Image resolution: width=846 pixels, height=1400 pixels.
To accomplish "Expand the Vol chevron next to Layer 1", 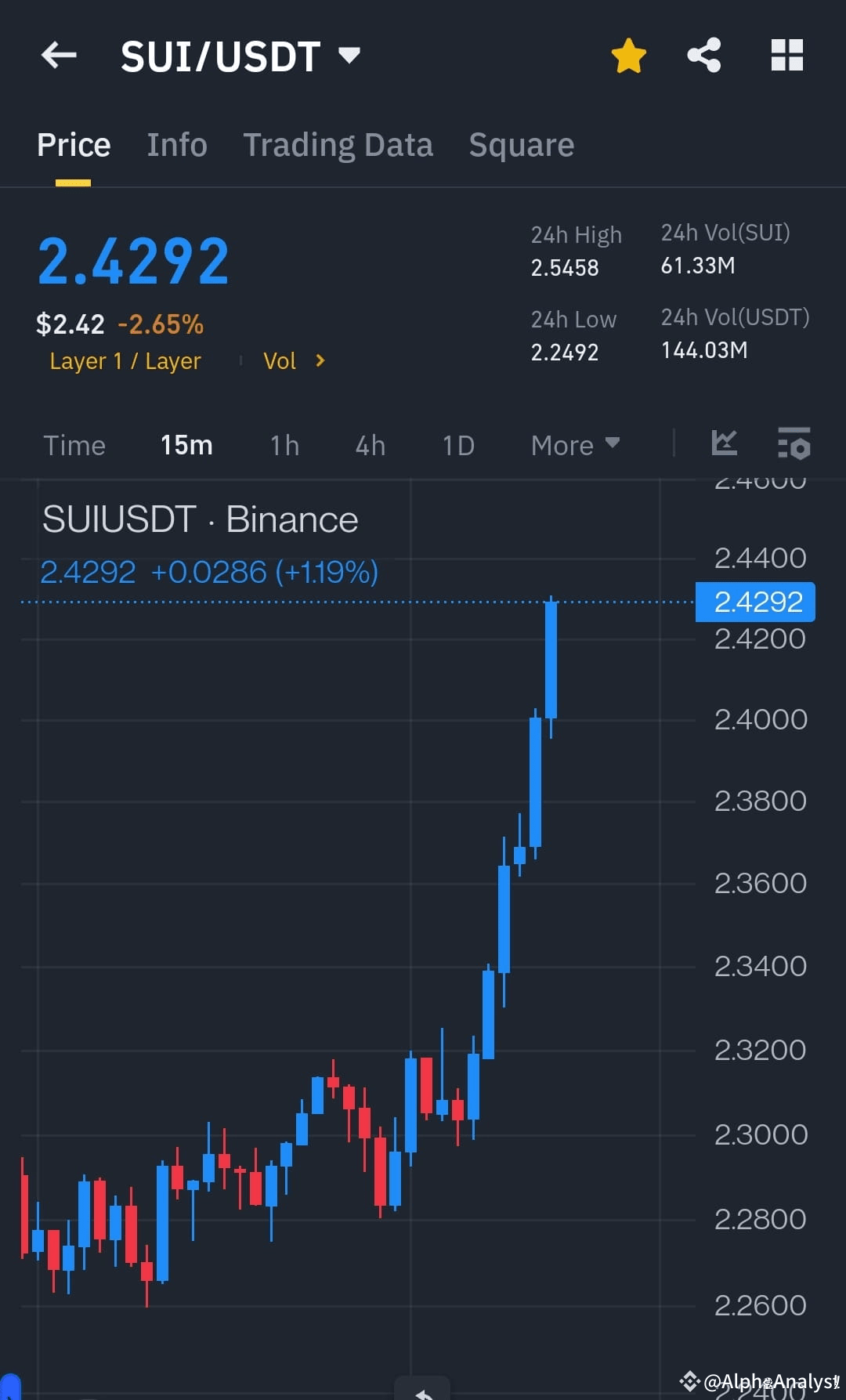I will (320, 360).
